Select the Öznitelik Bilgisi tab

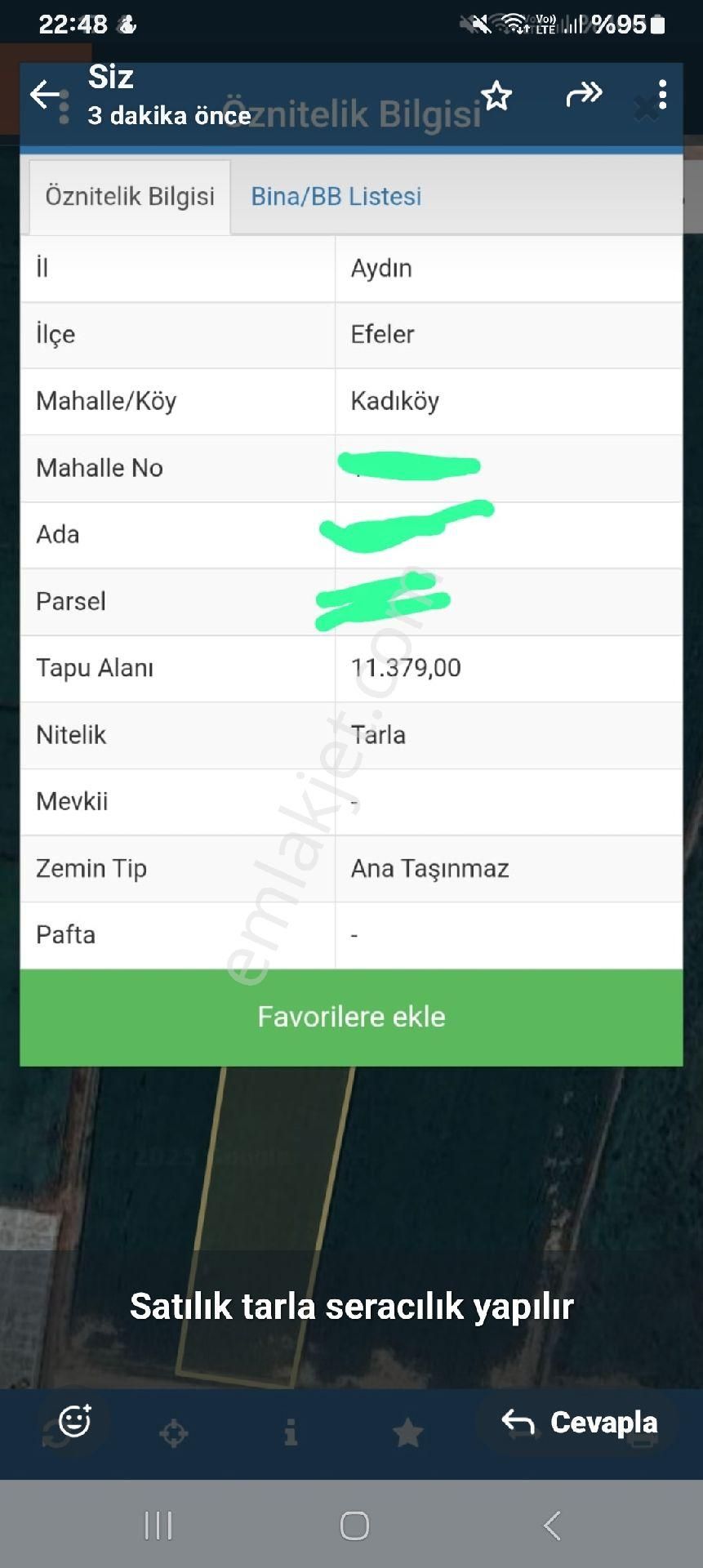click(128, 196)
